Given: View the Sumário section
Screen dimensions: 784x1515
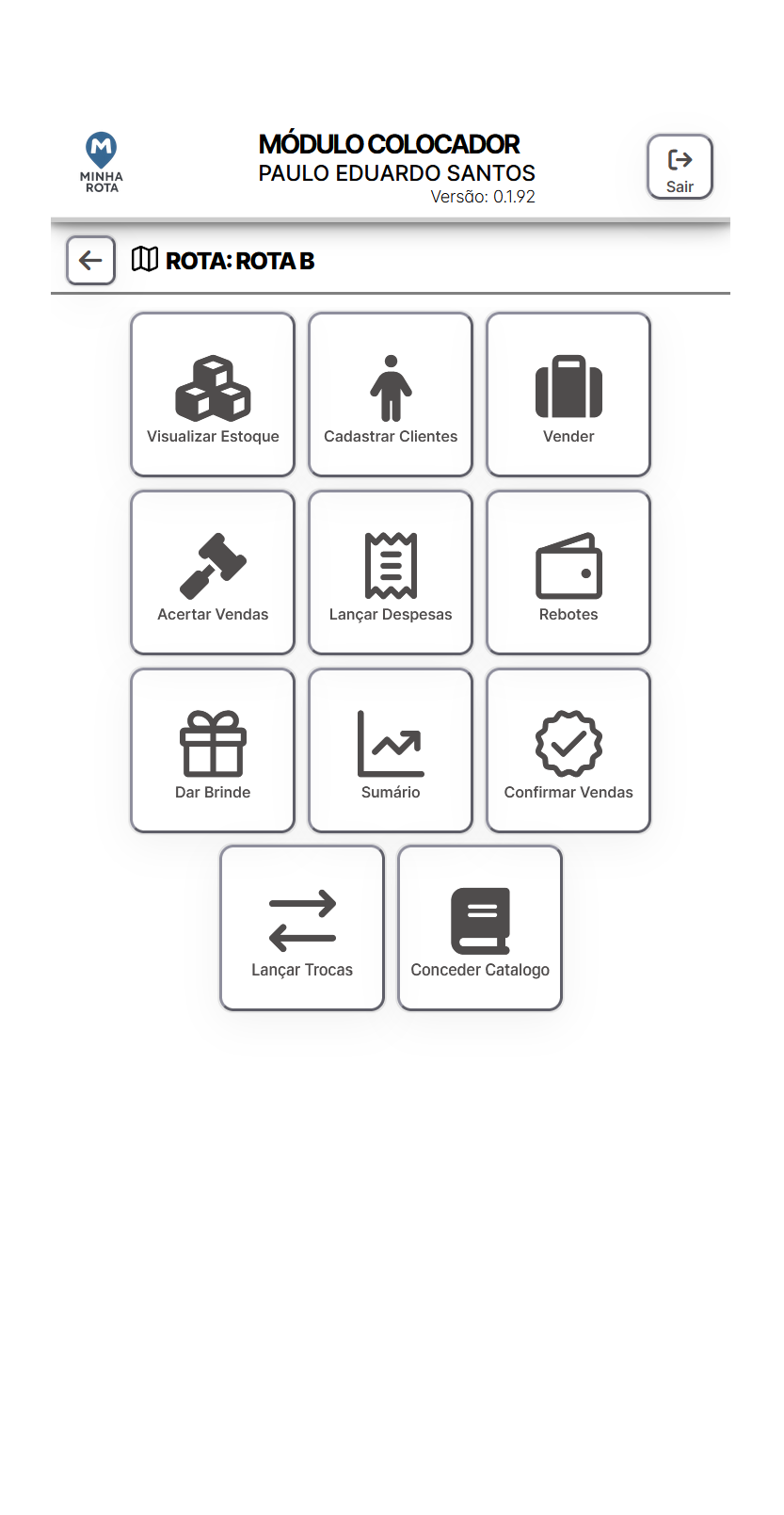Looking at the screenshot, I should coord(391,750).
